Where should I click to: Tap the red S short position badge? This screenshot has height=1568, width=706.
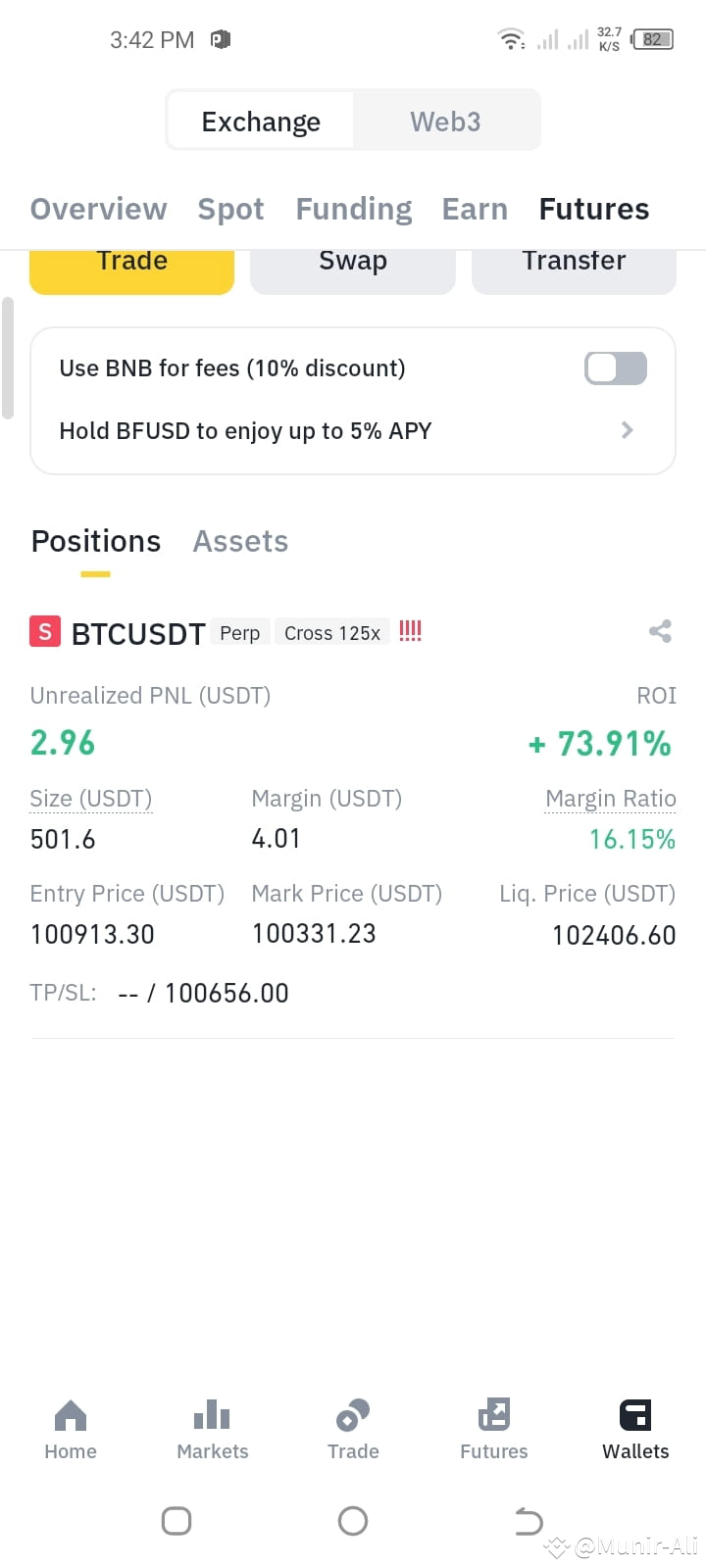[44, 632]
